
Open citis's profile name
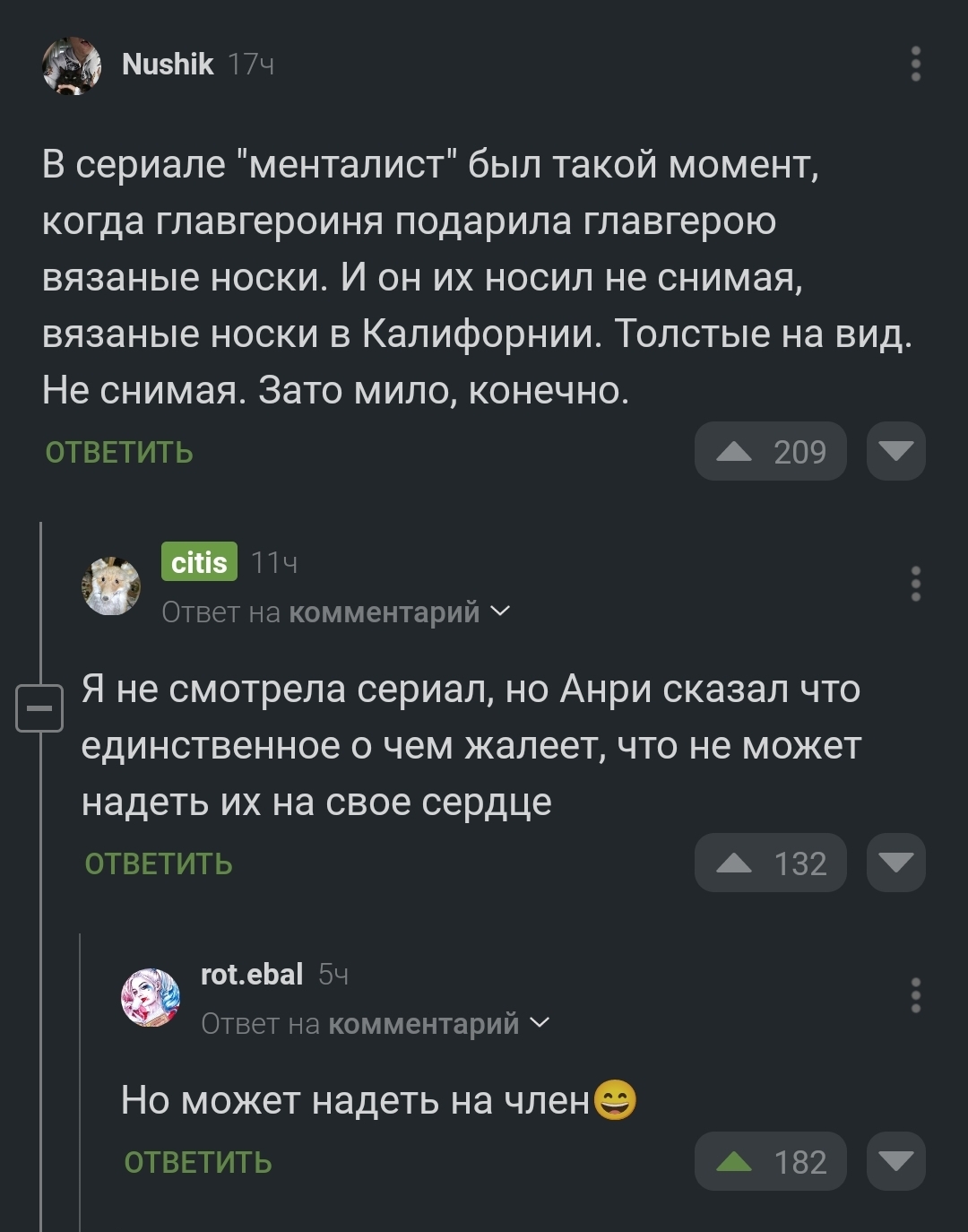coord(199,562)
